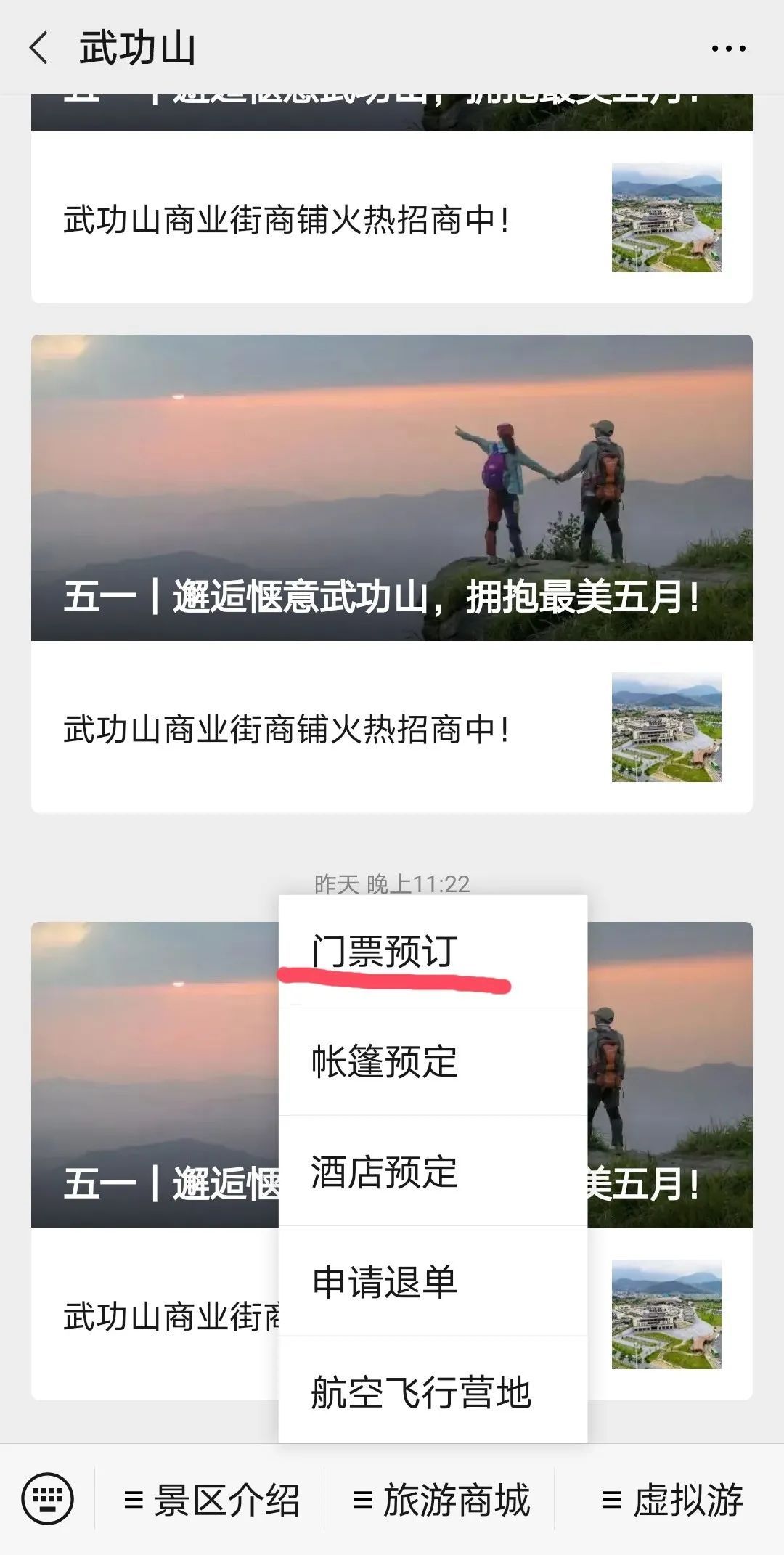Open the 航空飞行营地 menu option
The image size is (784, 1555).
click(x=432, y=1392)
